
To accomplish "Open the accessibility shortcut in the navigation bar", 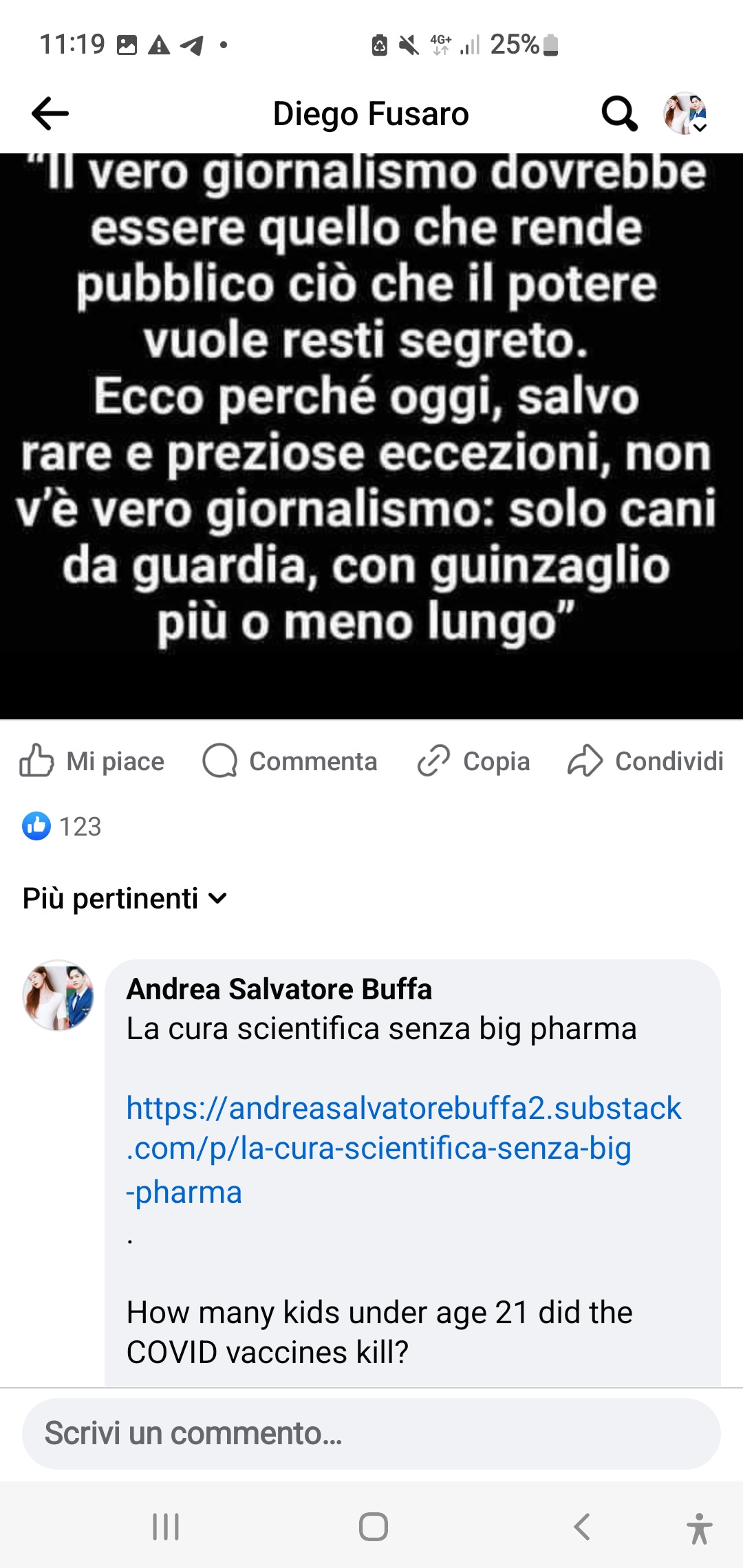I will [699, 1528].
